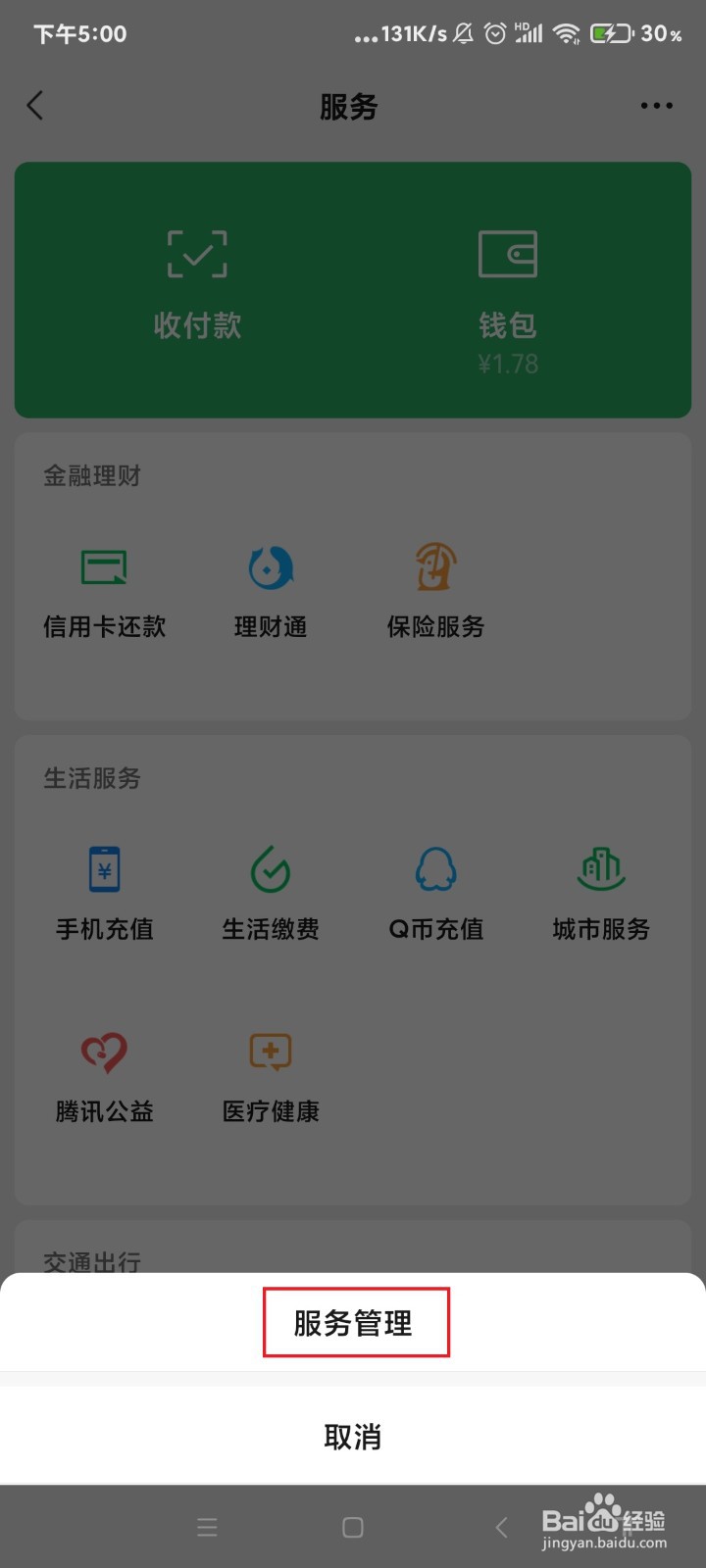The height and width of the screenshot is (1568, 706).
Task: Open 服务管理 from the bottom sheet
Action: tap(353, 1322)
